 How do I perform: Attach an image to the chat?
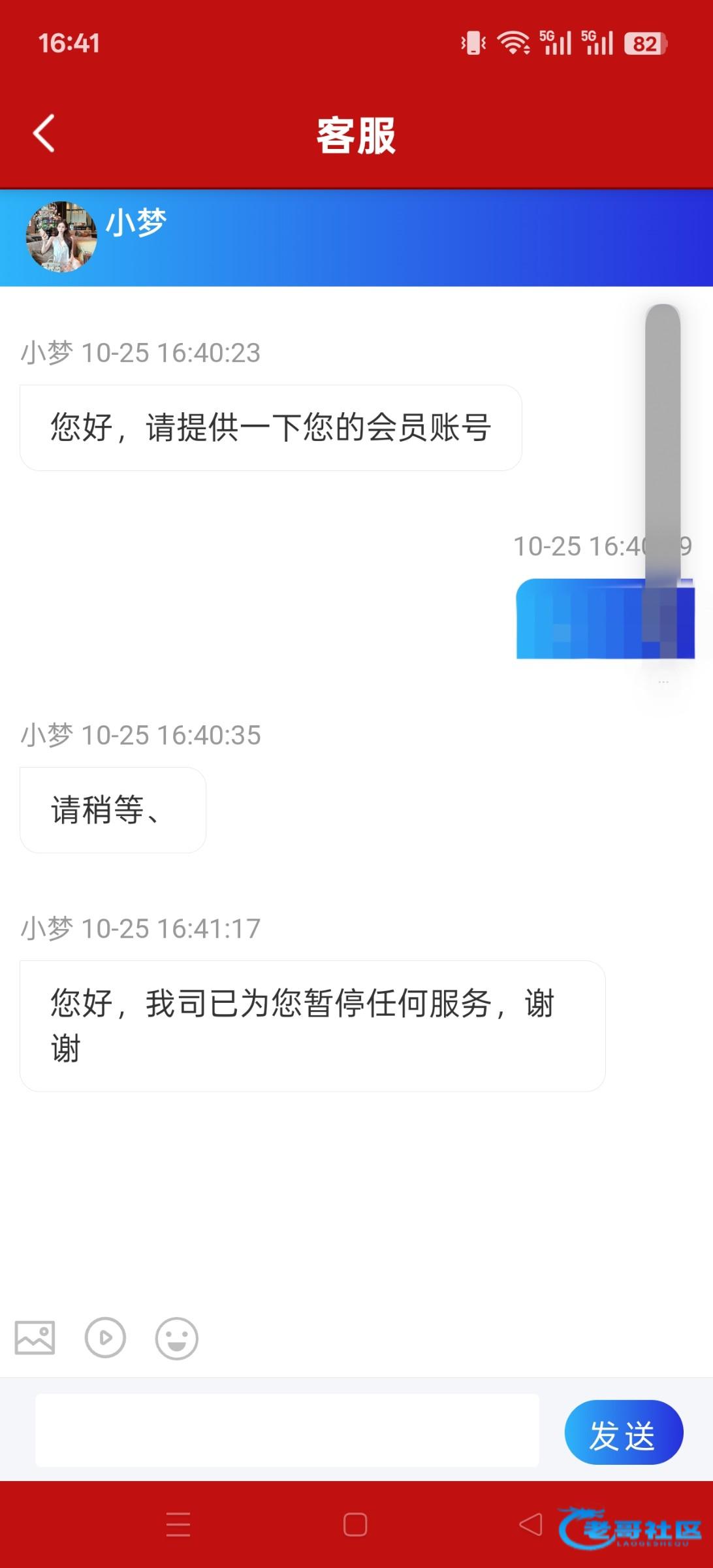[35, 1338]
